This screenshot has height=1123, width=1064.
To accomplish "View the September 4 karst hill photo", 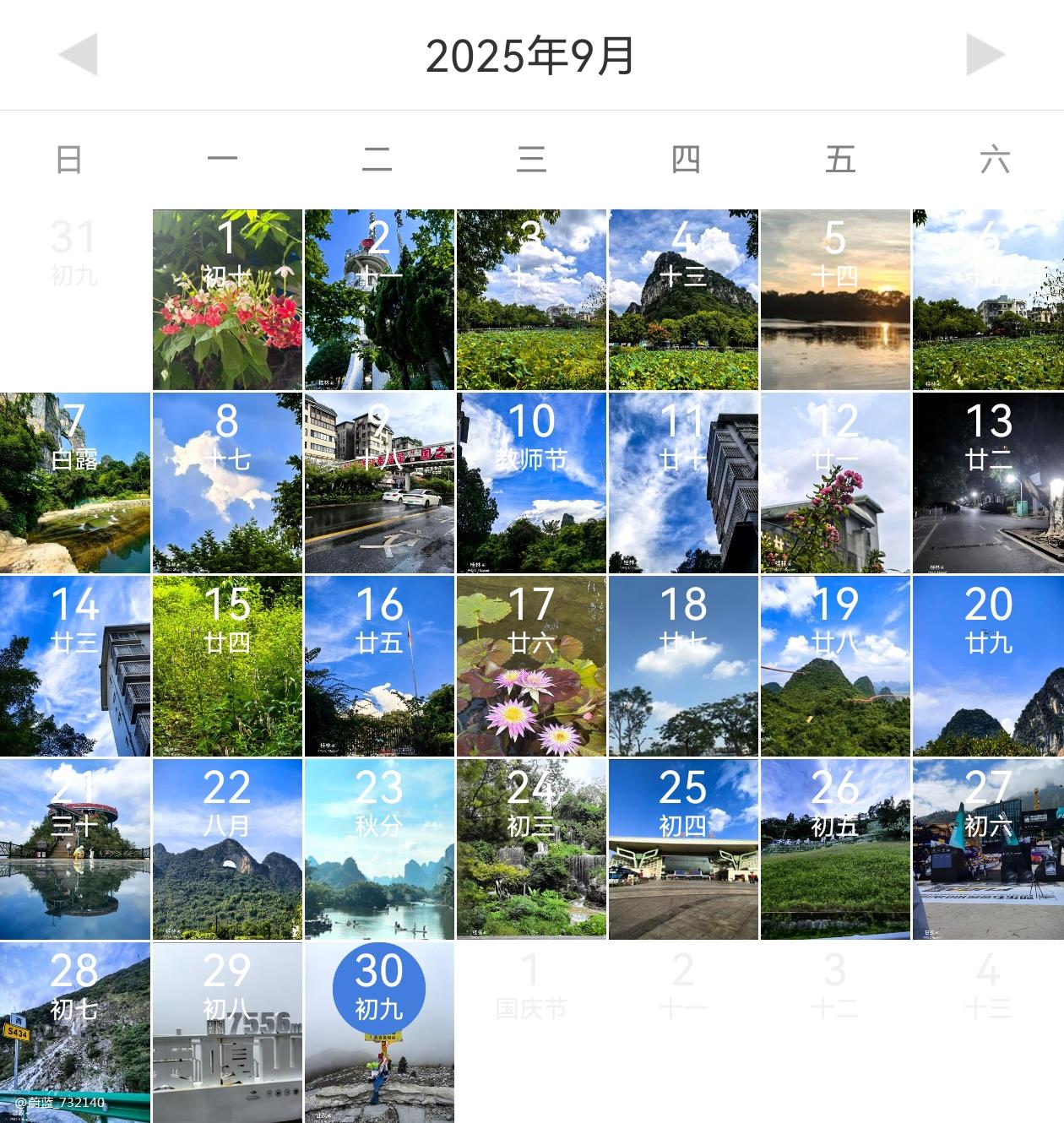I will (683, 300).
